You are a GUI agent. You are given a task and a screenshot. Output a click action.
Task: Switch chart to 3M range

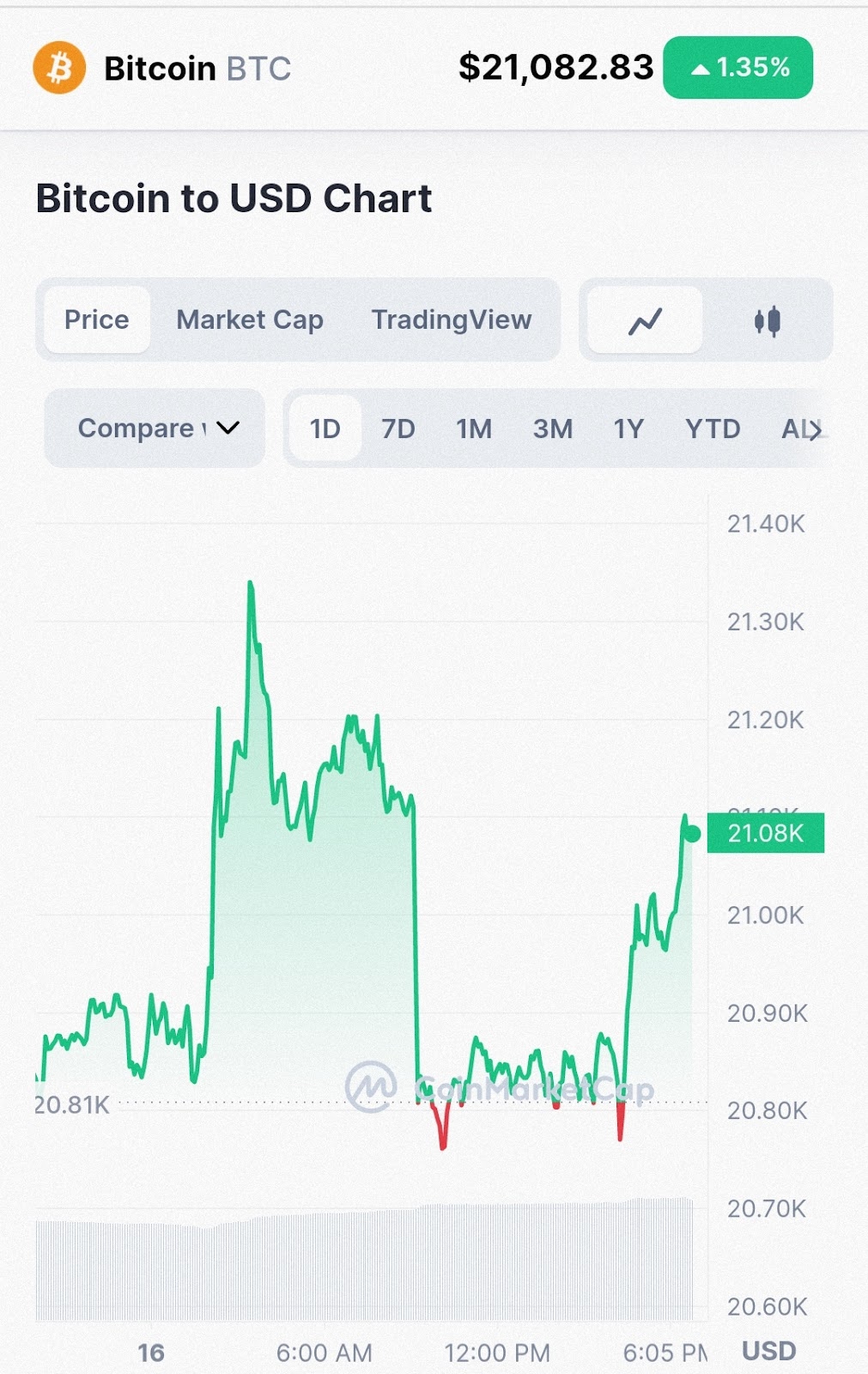click(x=552, y=429)
